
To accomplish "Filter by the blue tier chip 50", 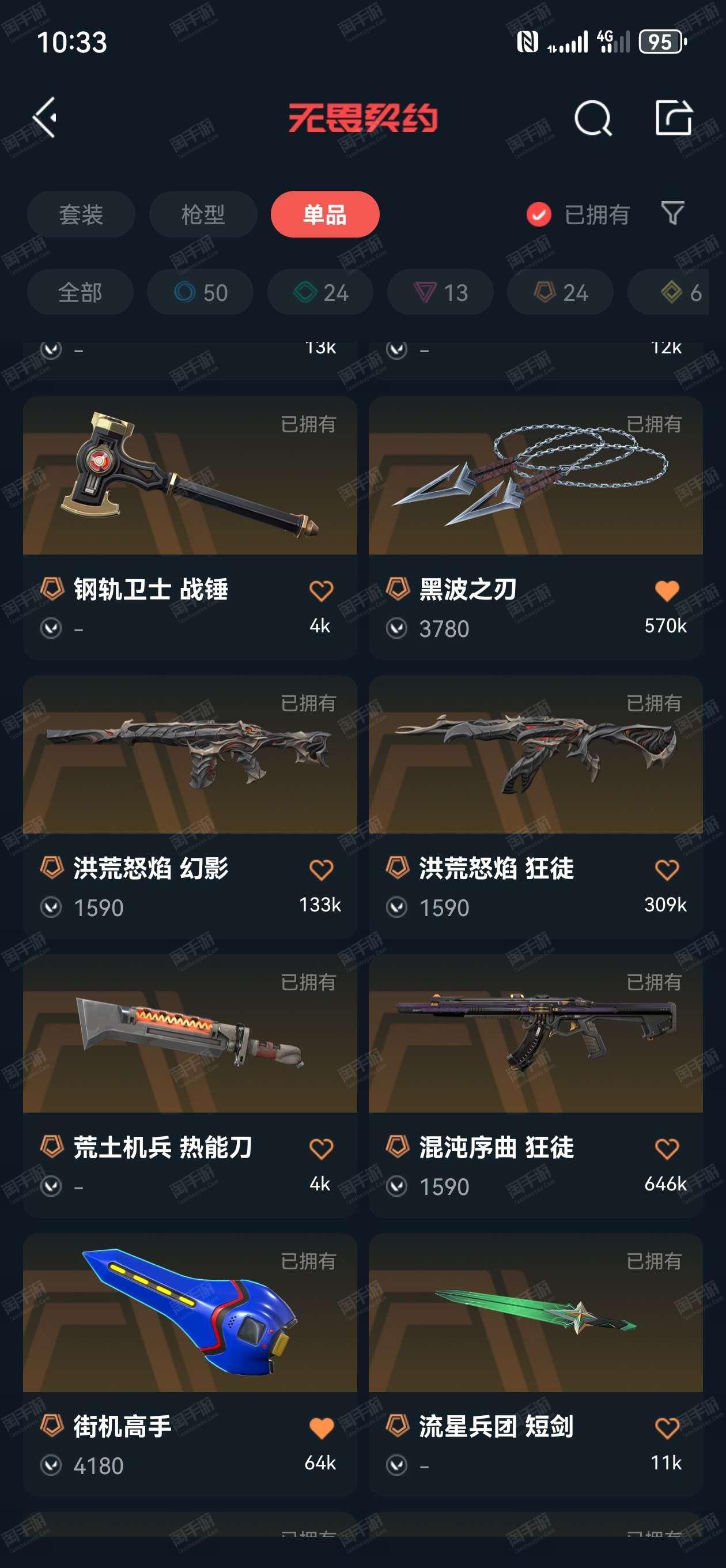I will (x=200, y=293).
